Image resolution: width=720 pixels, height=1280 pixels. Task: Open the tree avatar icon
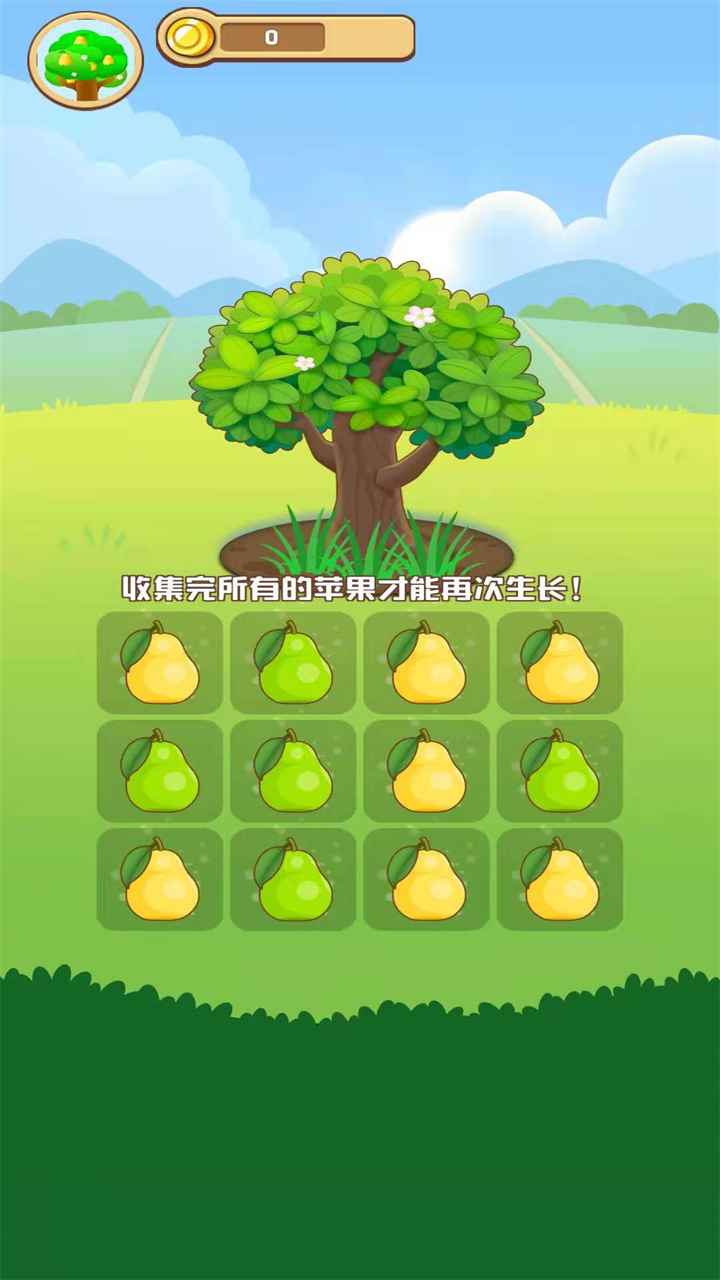[86, 62]
